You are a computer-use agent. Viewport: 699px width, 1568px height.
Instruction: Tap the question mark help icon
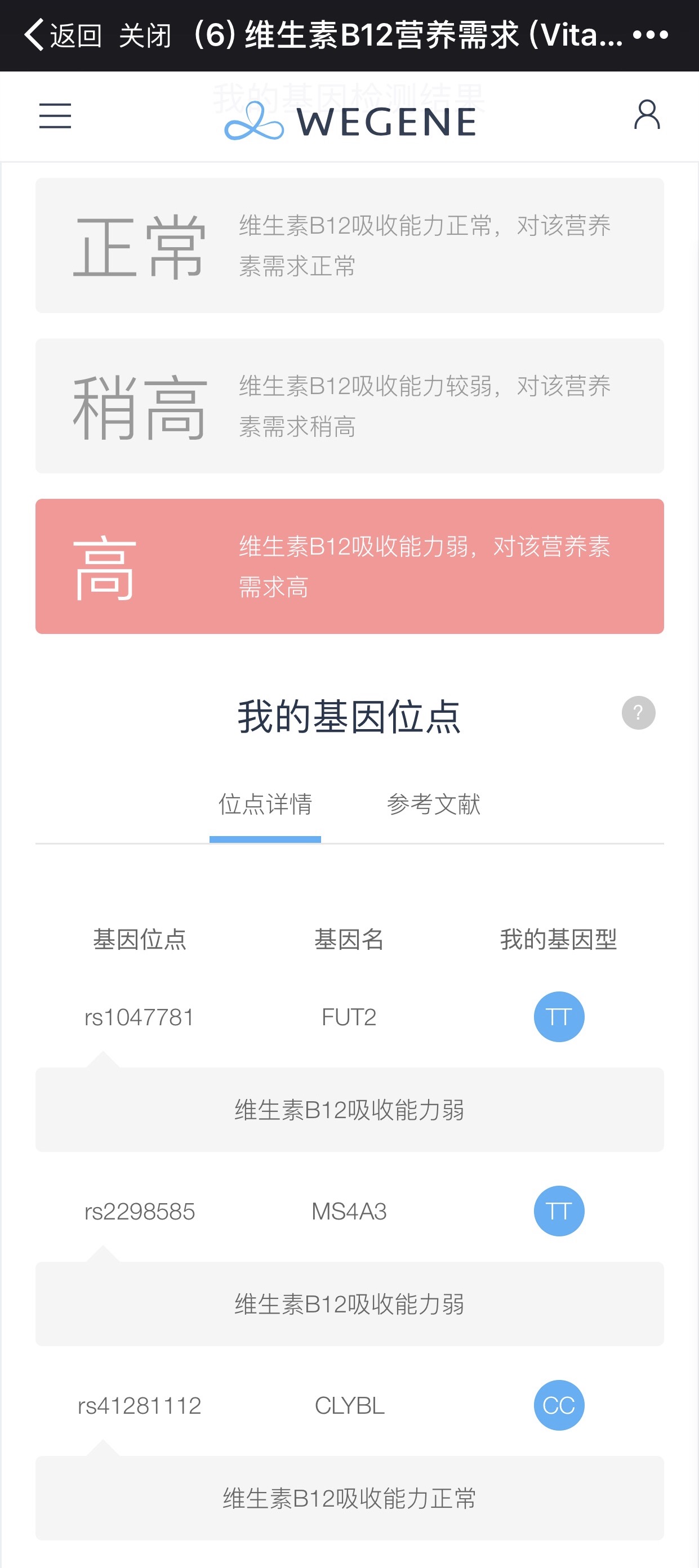click(x=638, y=713)
